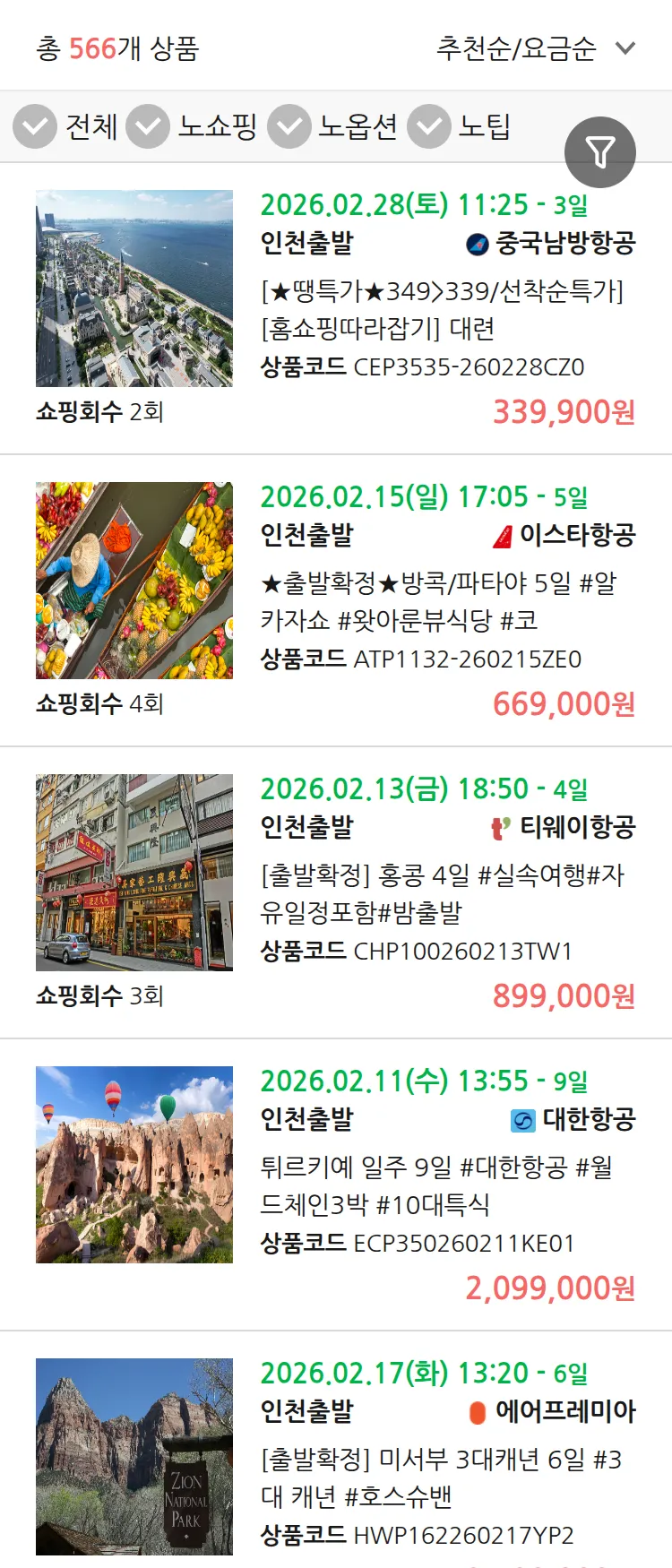Click the chevron beside the sort label

(x=625, y=46)
